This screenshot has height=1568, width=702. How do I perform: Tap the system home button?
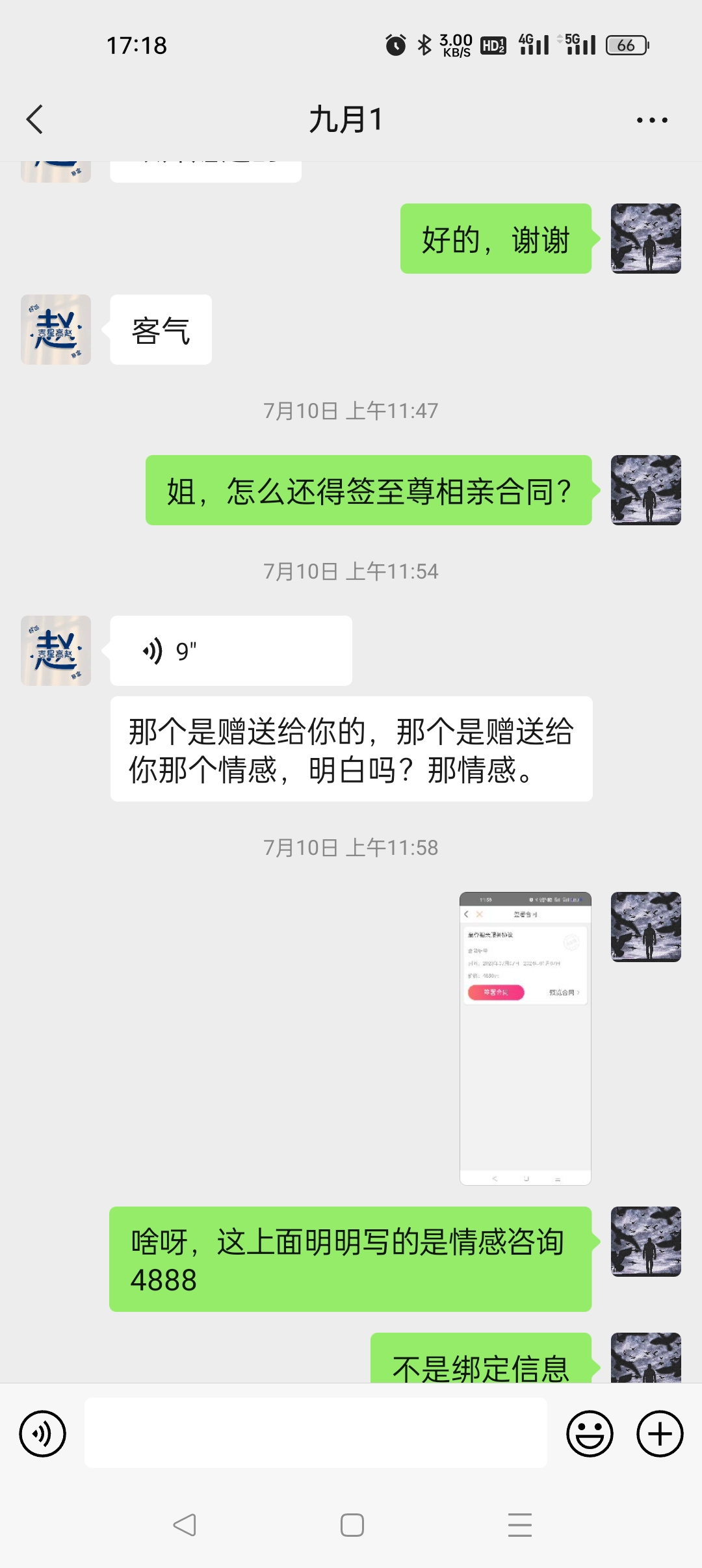tap(352, 1524)
